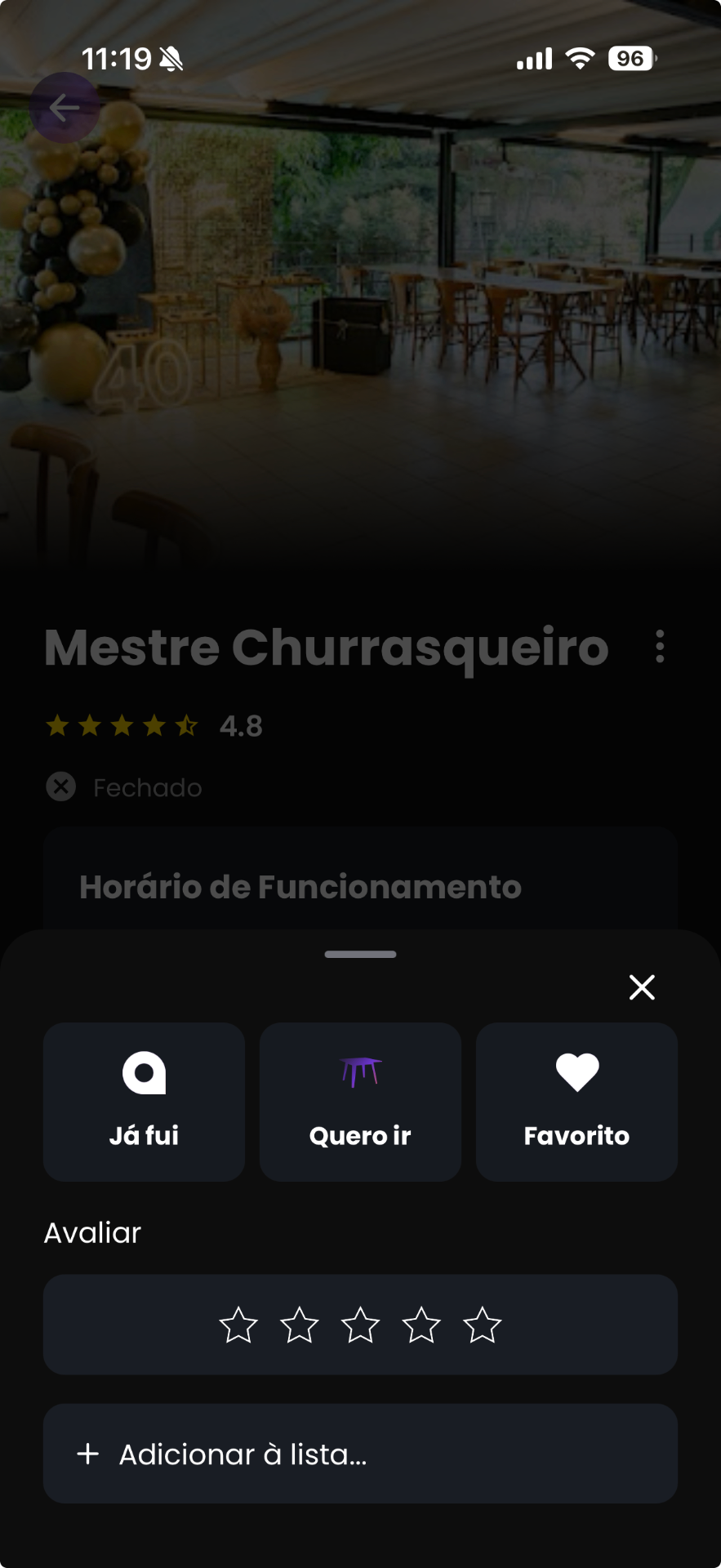The width and height of the screenshot is (721, 1568).
Task: Select the Quero ir option
Action: [x=360, y=1101]
